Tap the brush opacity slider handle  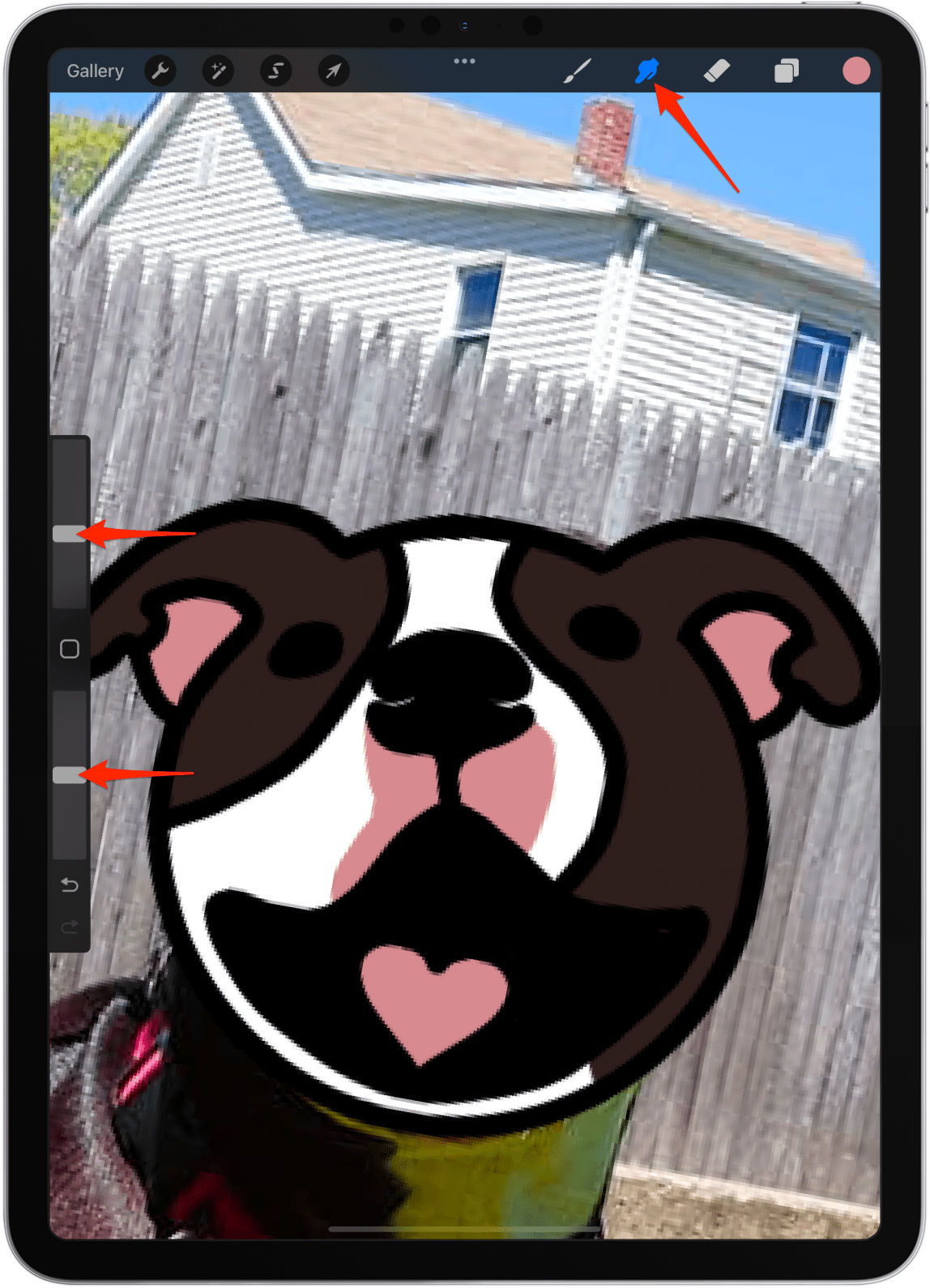pos(69,775)
